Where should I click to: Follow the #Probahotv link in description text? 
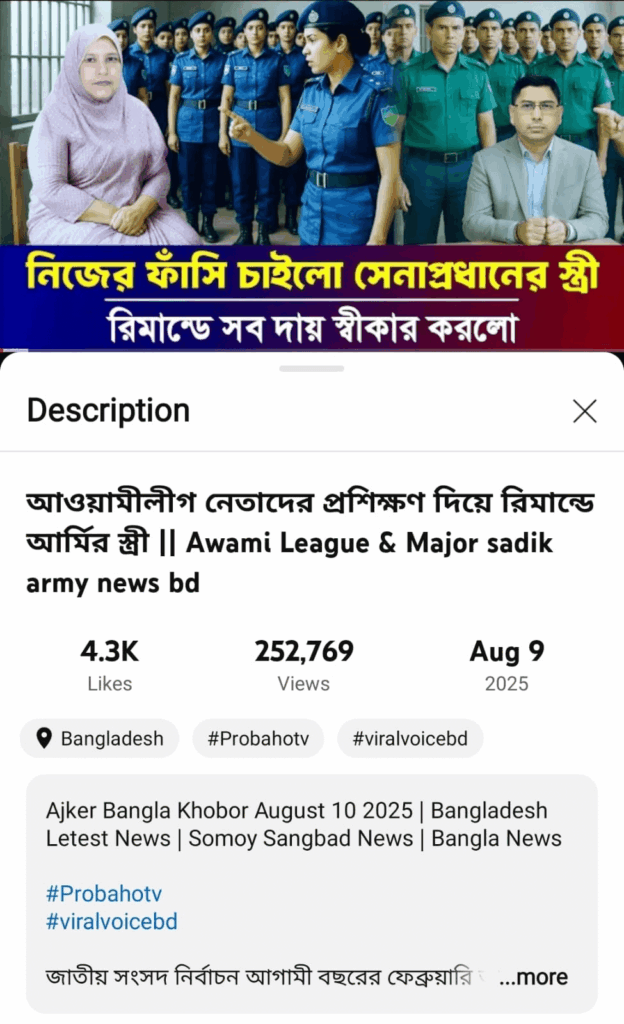(x=103, y=893)
